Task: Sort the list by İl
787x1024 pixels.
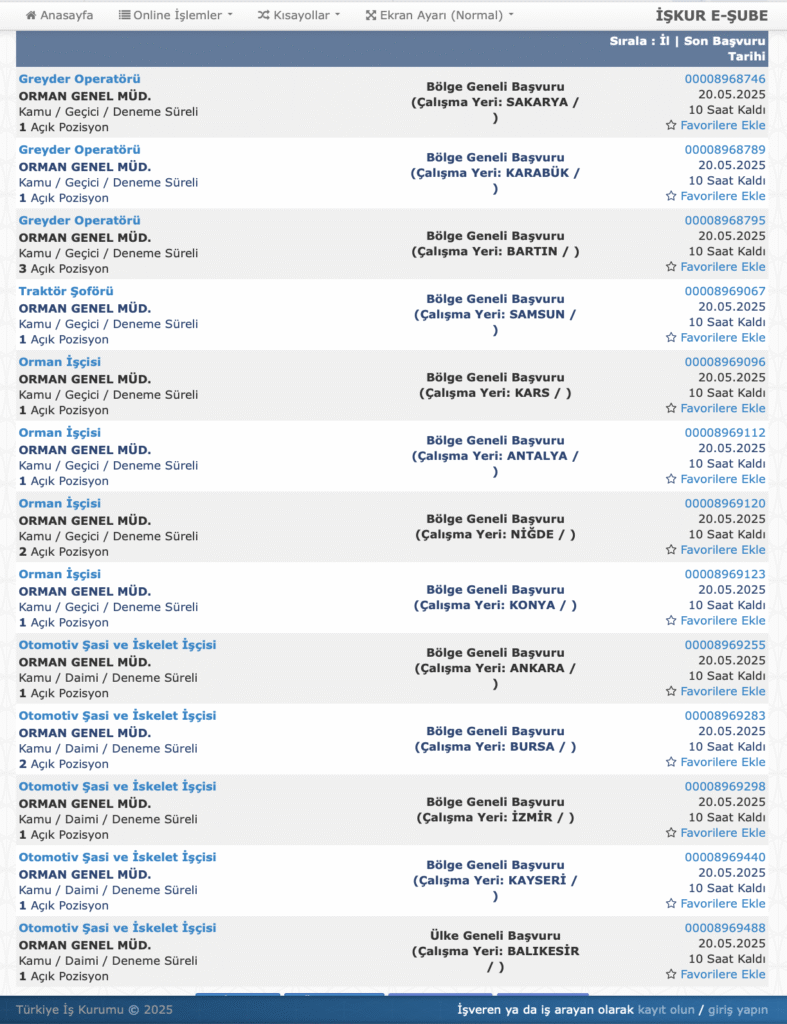Action: (x=664, y=41)
